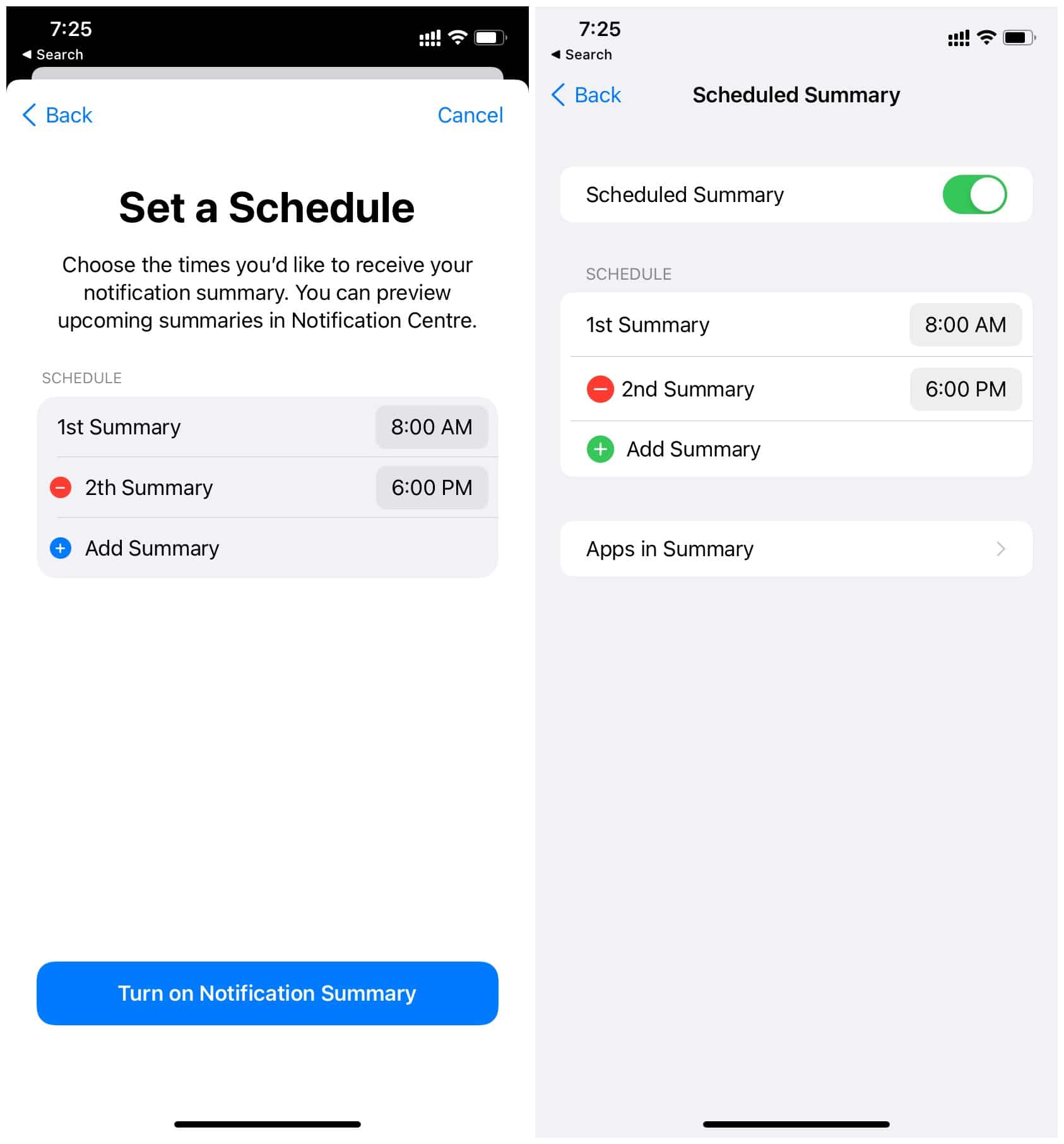Image resolution: width=1064 pixels, height=1144 pixels.
Task: Delete the 2nd Summary with red minus
Action: (x=600, y=389)
